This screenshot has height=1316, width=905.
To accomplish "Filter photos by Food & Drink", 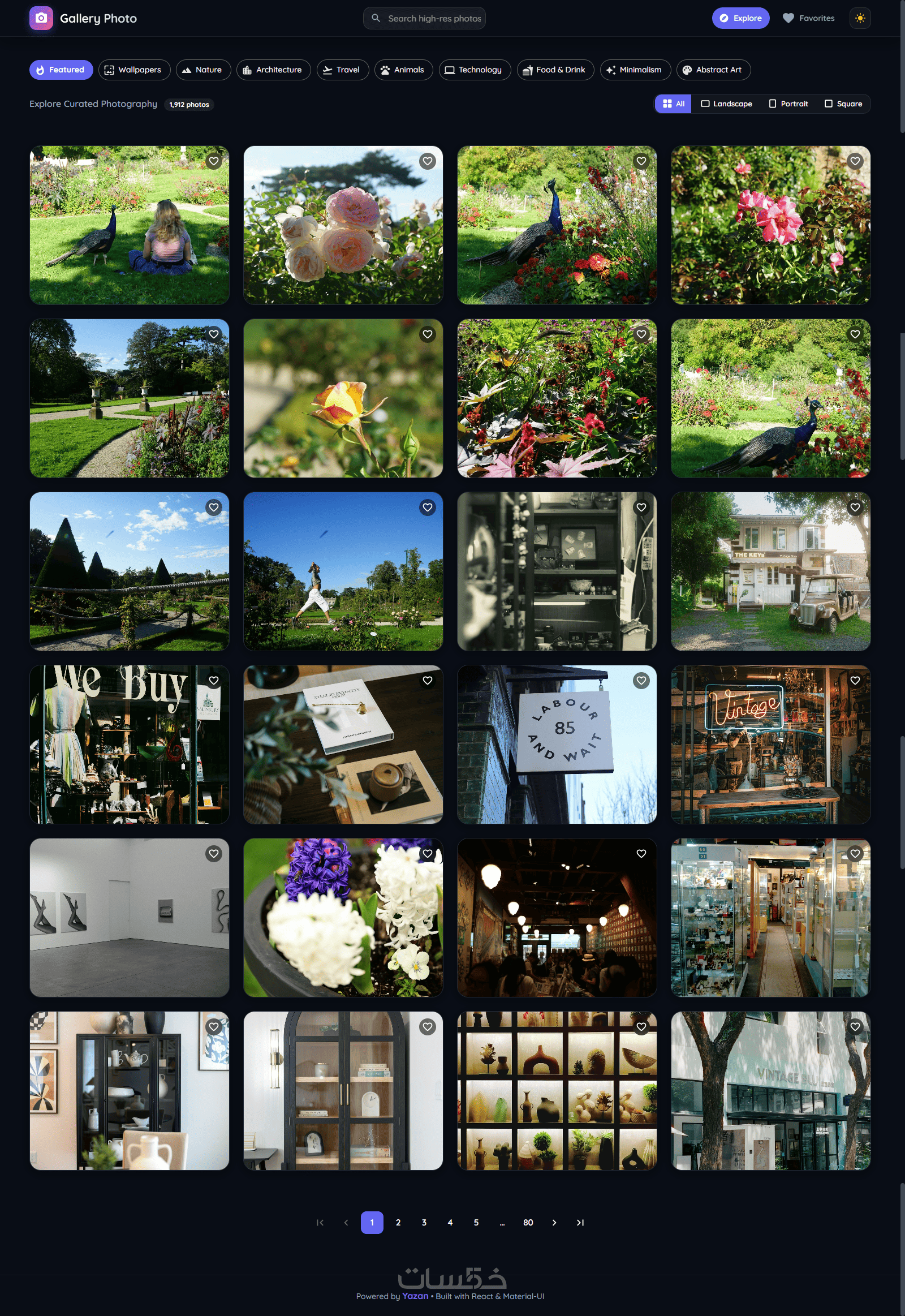I will [x=555, y=70].
